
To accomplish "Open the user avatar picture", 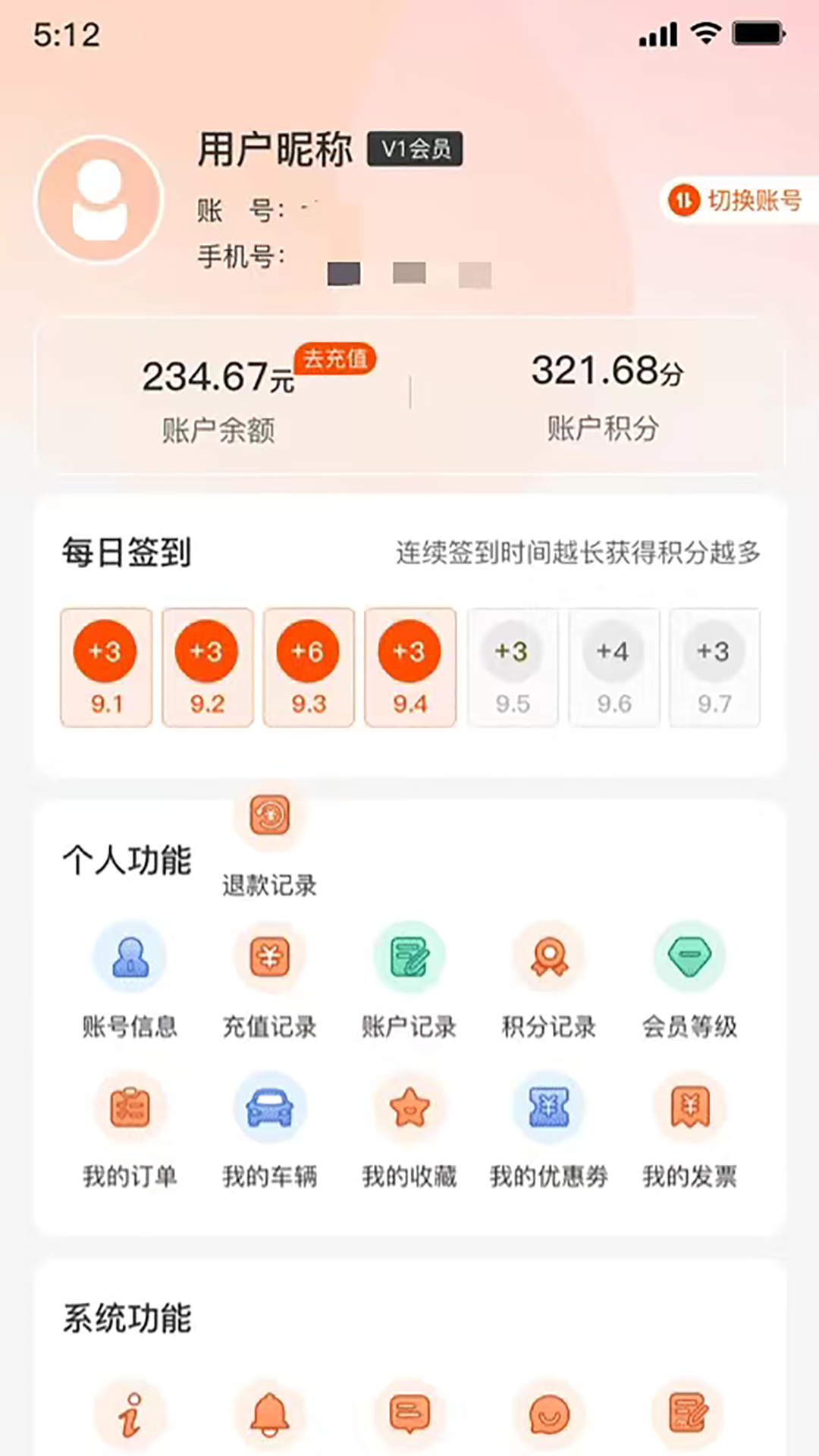I will (99, 199).
